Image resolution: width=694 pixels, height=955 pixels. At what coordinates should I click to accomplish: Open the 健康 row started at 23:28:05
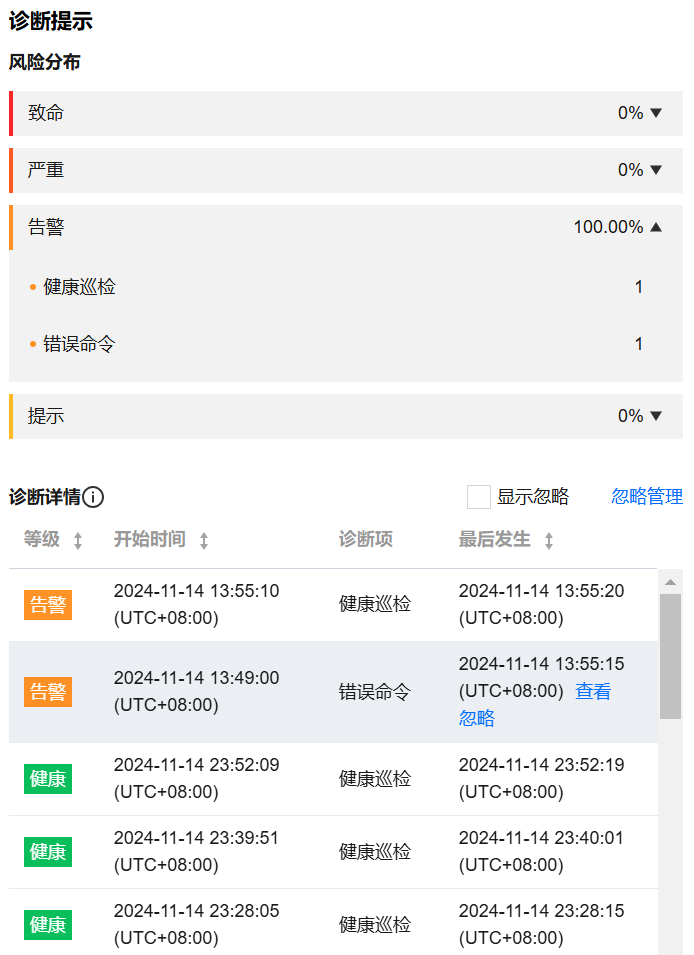(333, 925)
